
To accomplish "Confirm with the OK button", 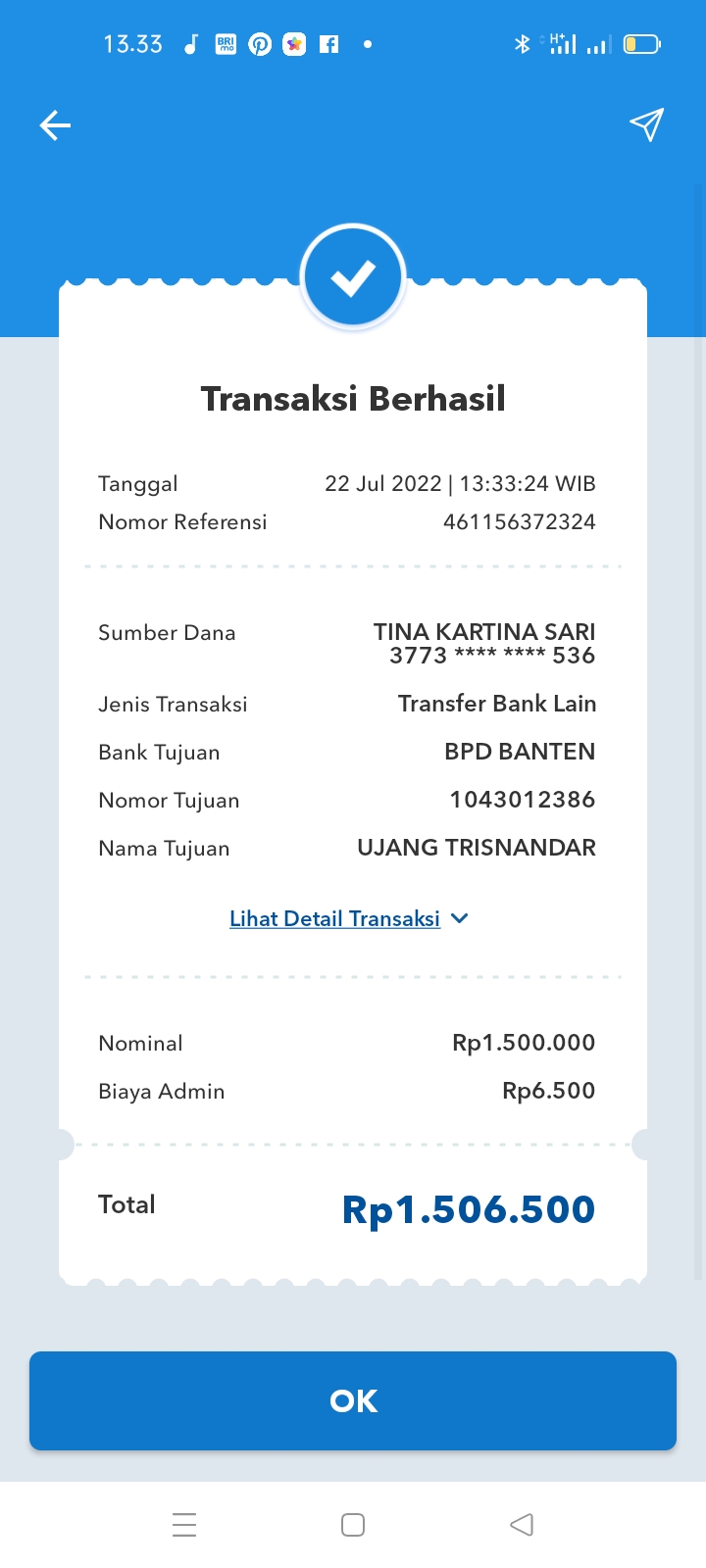I will point(353,1400).
